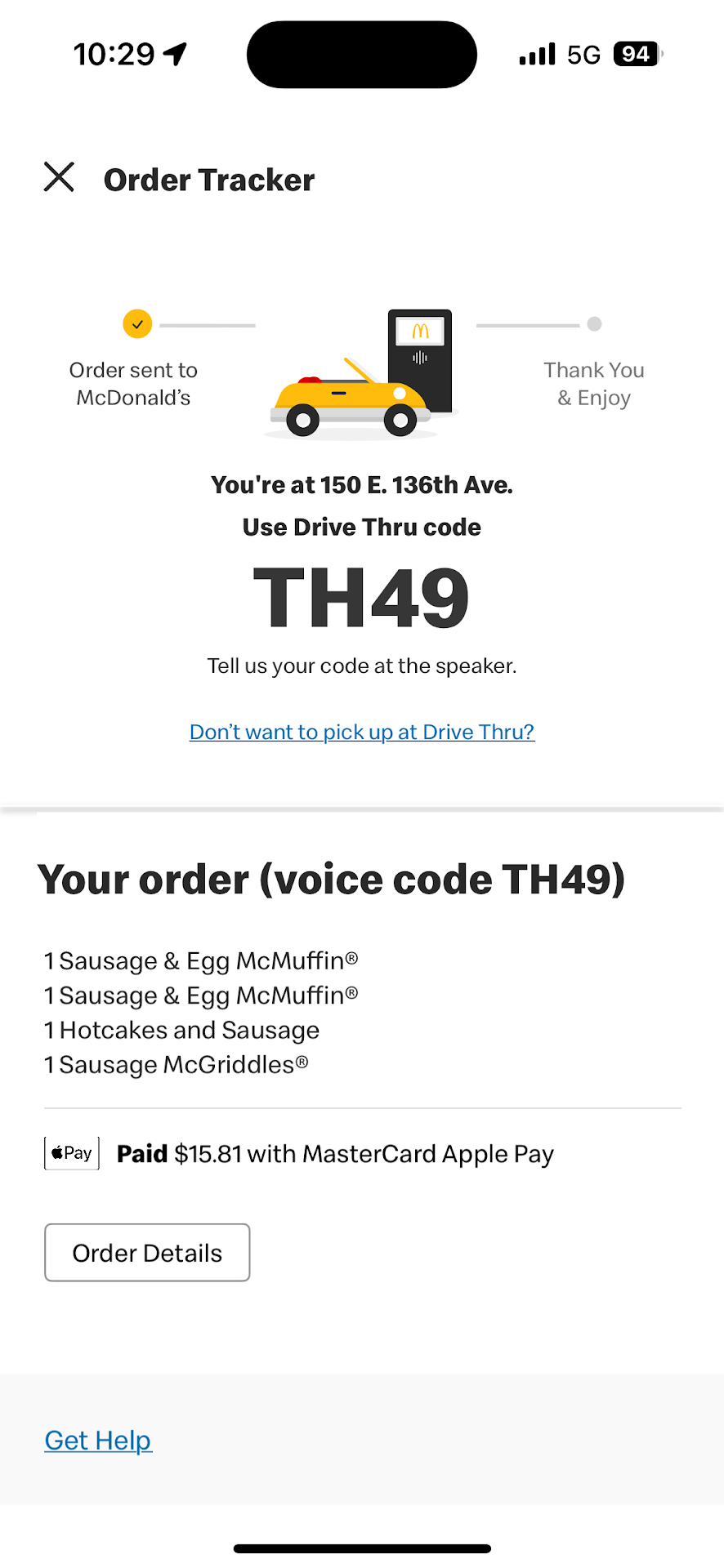Screen dimensions: 724x1568
Task: Open Order Details
Action: click(x=147, y=1253)
